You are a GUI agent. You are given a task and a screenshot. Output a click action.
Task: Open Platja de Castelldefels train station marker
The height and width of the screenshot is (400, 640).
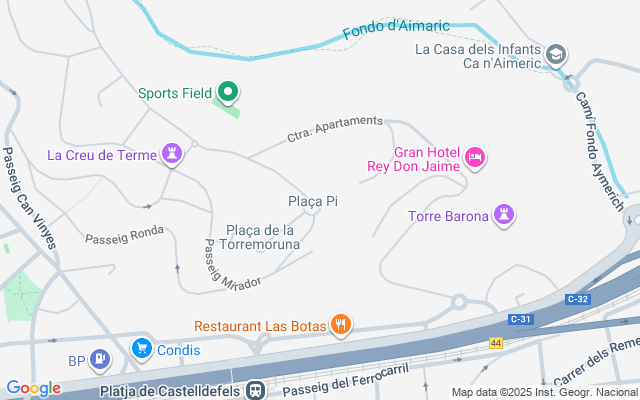click(256, 389)
